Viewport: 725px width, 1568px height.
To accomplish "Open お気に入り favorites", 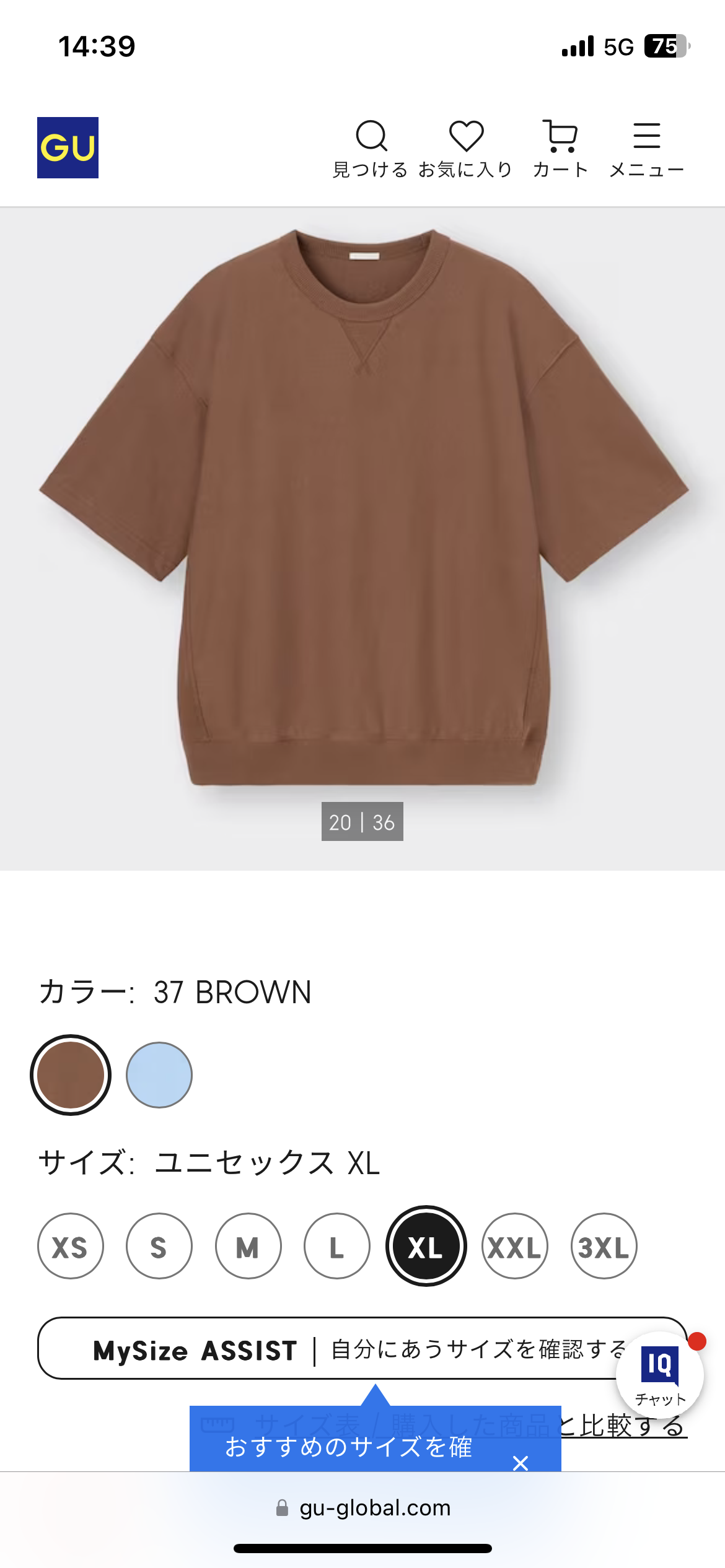I will [466, 149].
